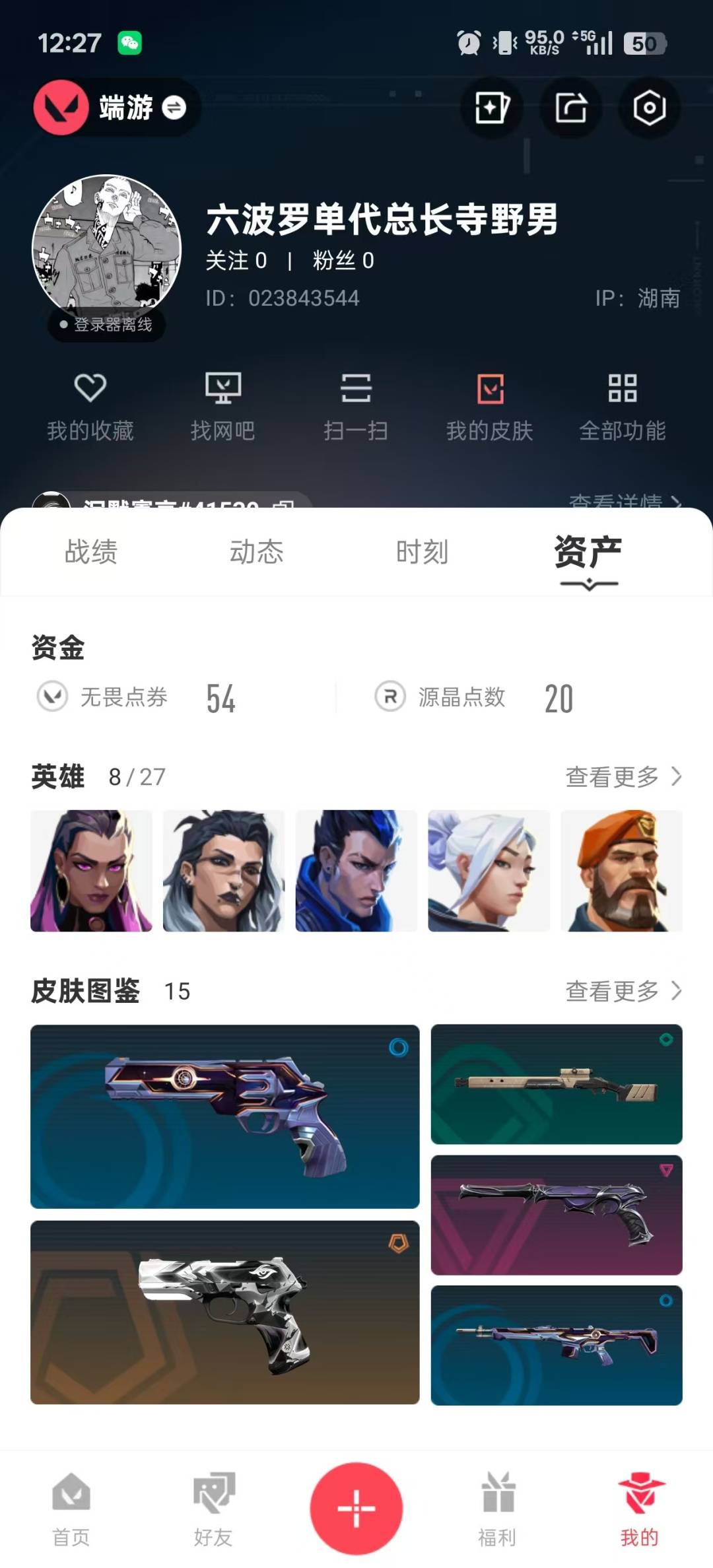The image size is (713, 1568).
Task: Go to the 首页 home tab
Action: (x=71, y=1510)
